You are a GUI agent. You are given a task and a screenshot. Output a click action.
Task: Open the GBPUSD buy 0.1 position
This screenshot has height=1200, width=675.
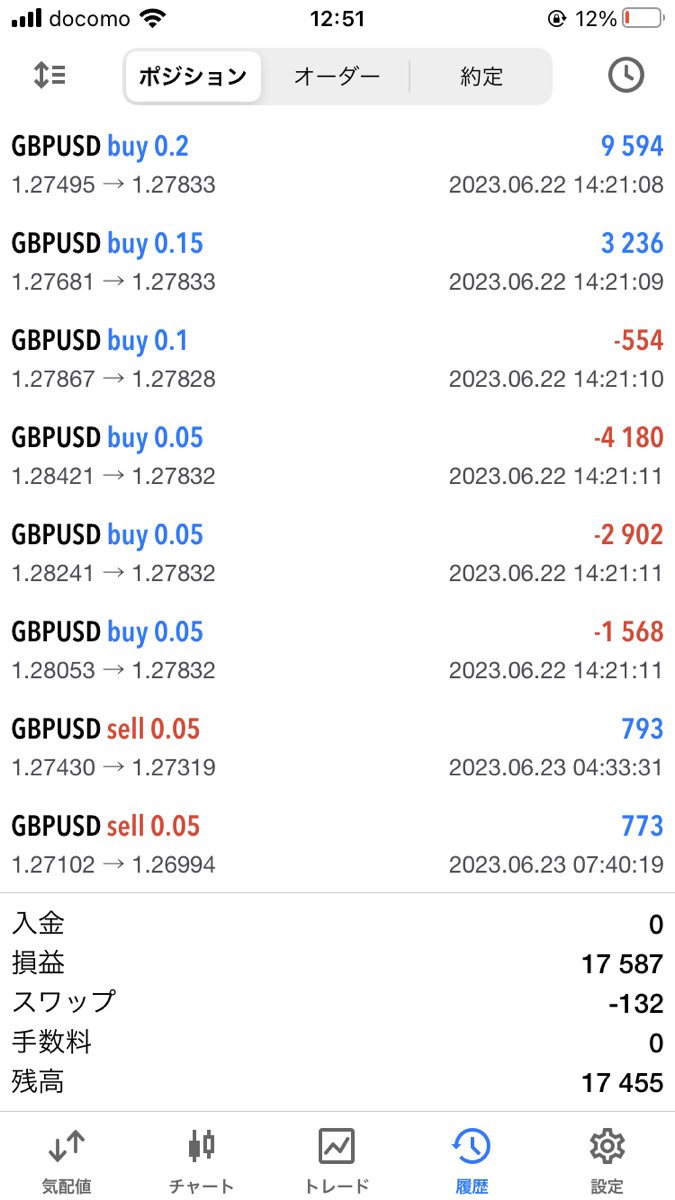[x=337, y=359]
